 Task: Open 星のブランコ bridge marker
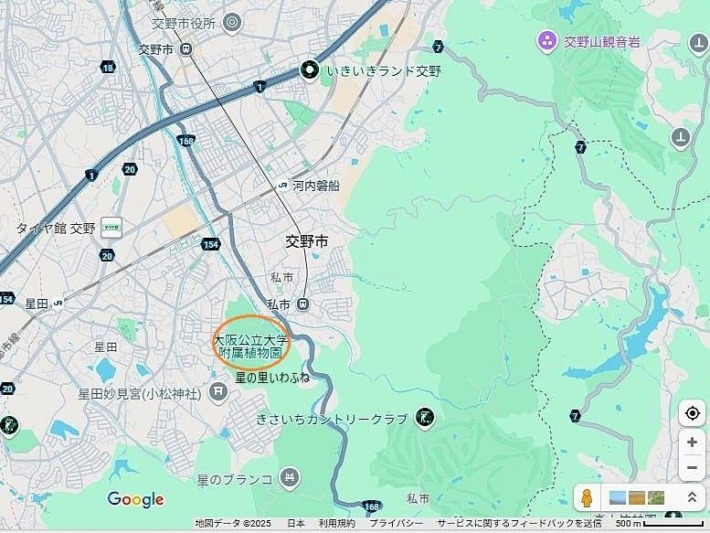coord(290,478)
